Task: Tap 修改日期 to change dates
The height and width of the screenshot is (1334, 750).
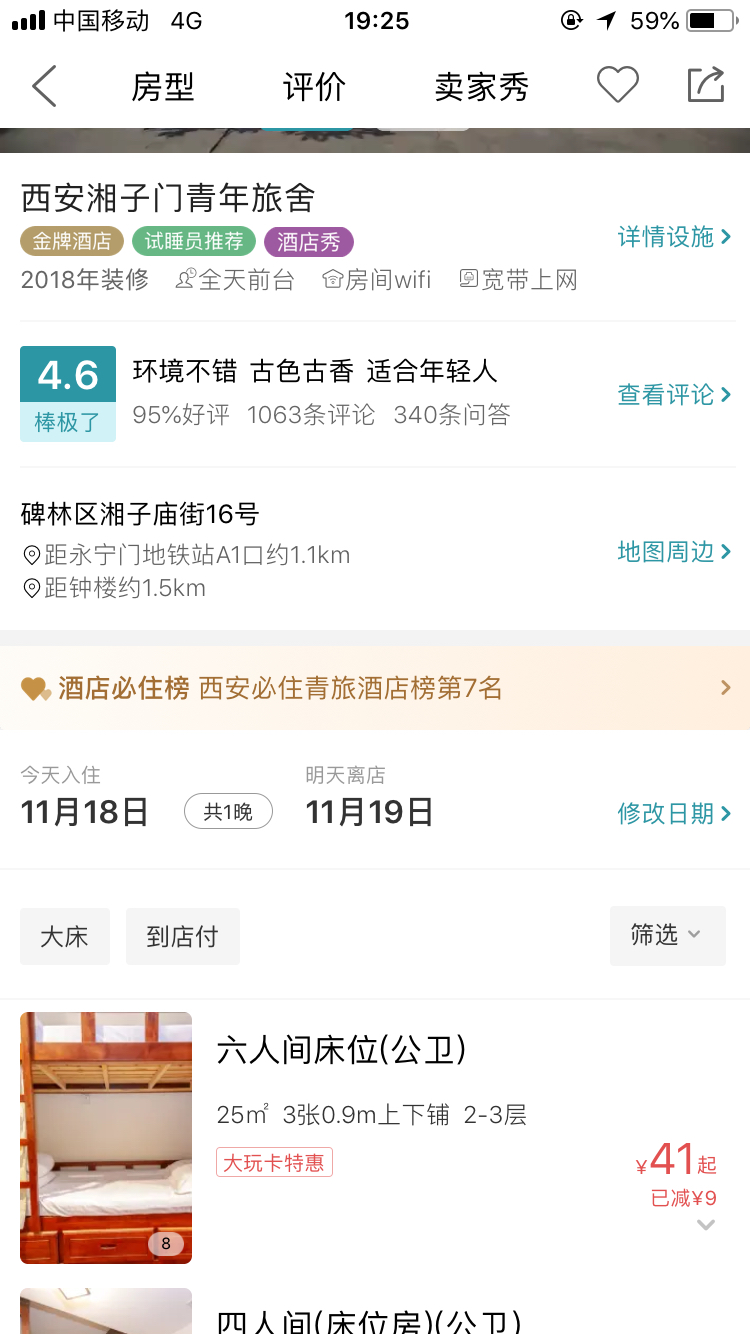Action: (x=674, y=813)
